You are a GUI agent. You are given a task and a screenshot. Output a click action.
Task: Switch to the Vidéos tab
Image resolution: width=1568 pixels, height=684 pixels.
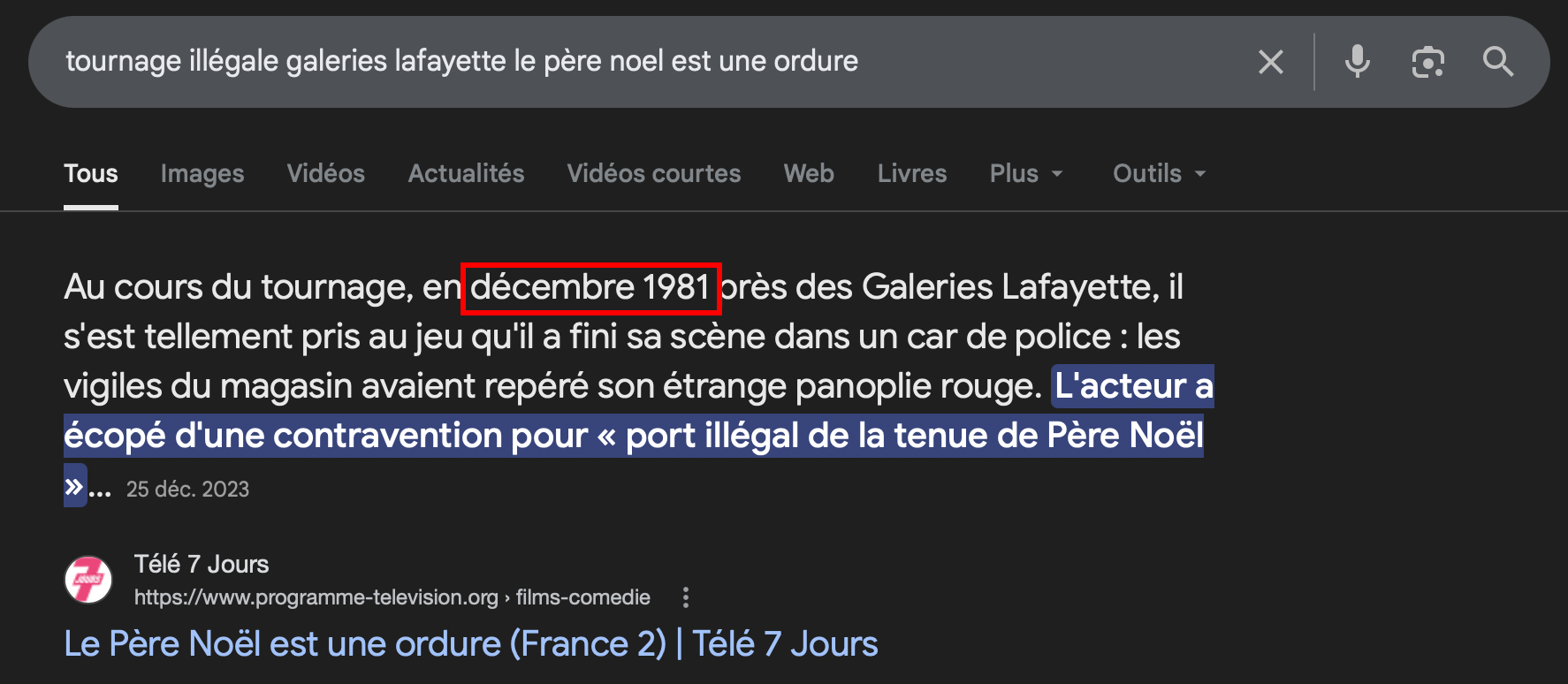coord(325,173)
